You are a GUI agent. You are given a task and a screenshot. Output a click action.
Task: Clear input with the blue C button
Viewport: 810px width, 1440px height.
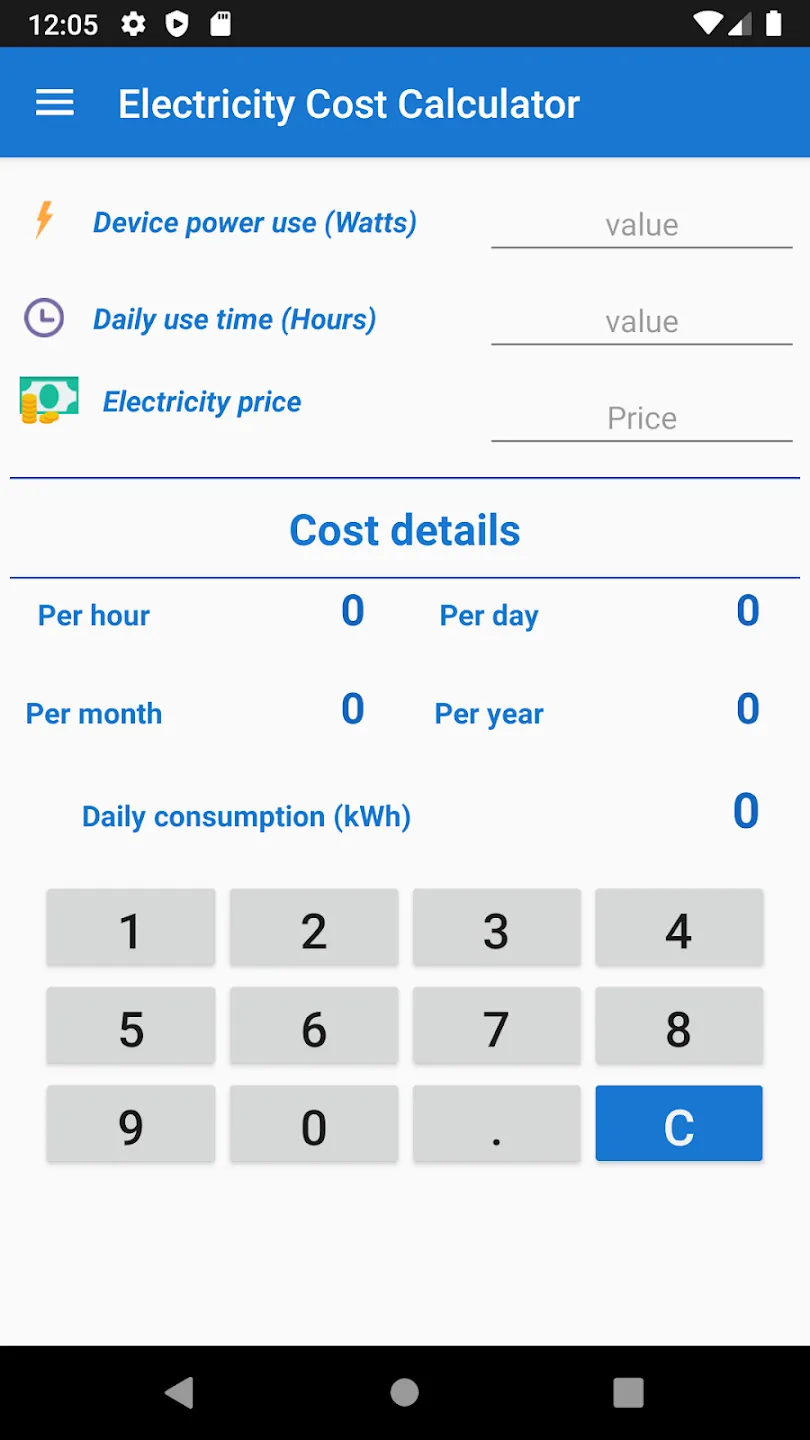[x=679, y=1123]
